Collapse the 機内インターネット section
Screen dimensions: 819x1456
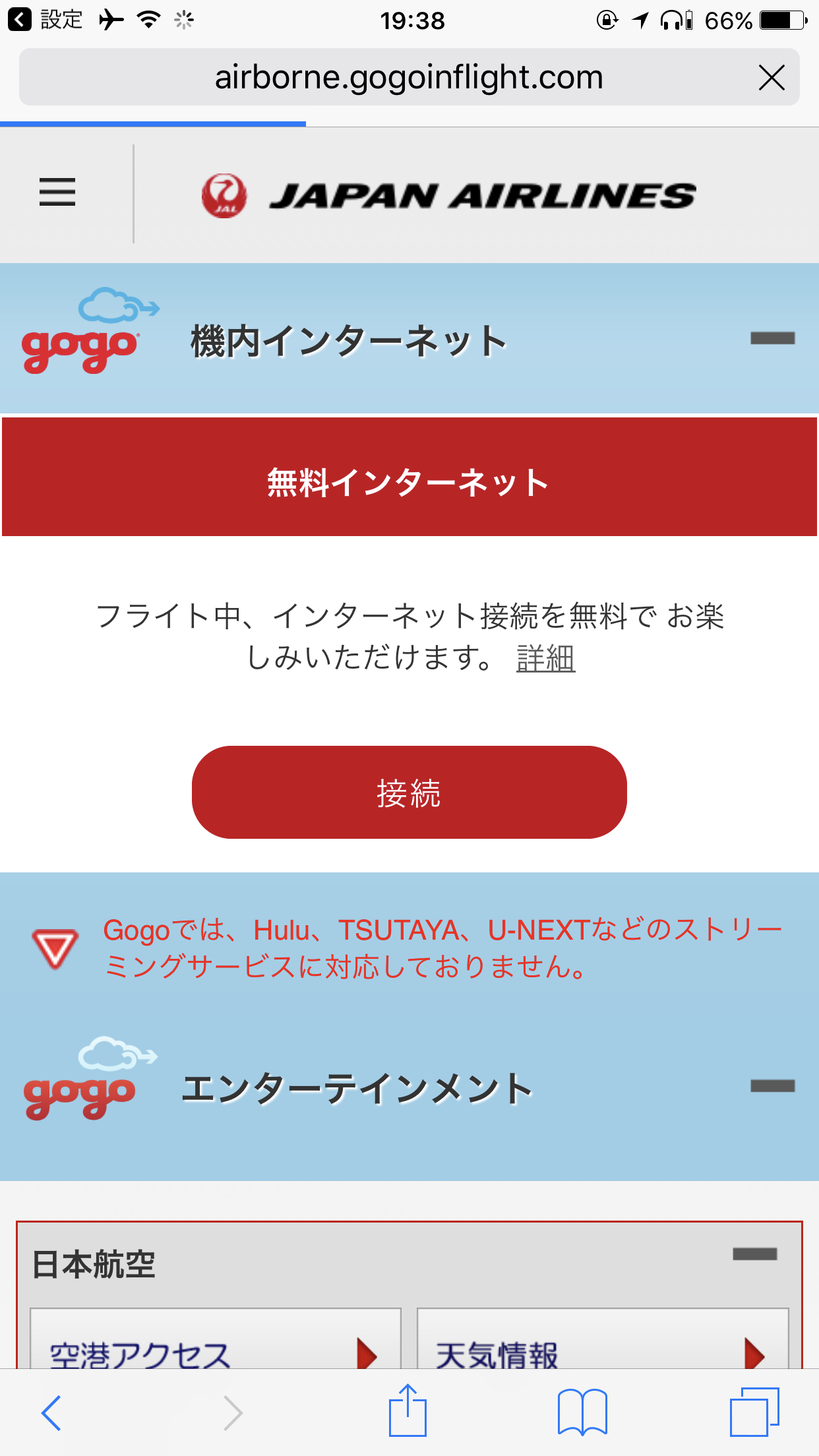(772, 338)
